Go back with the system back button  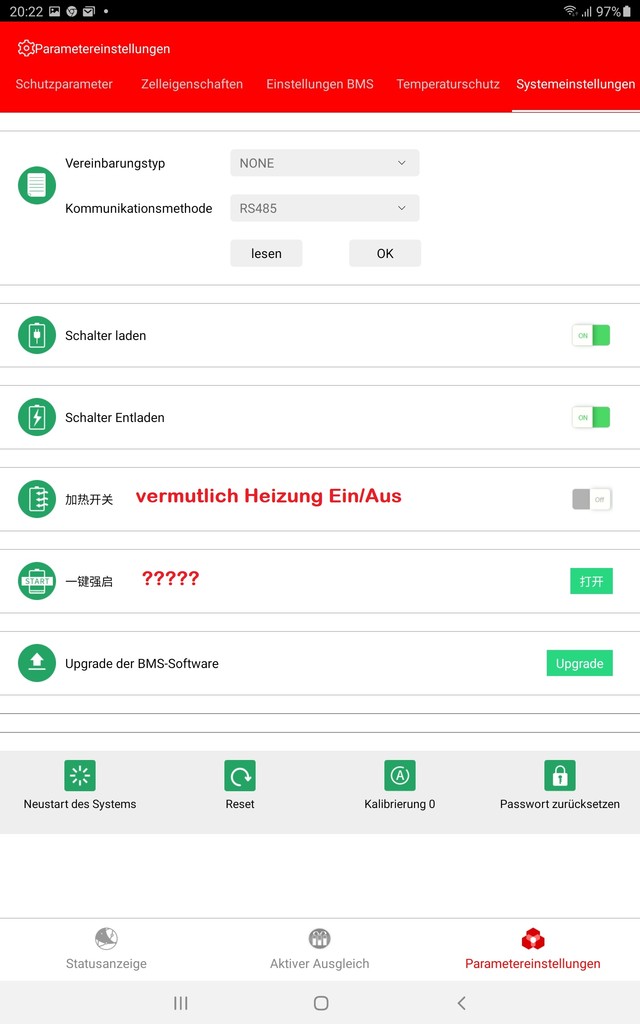pyautogui.click(x=462, y=1003)
